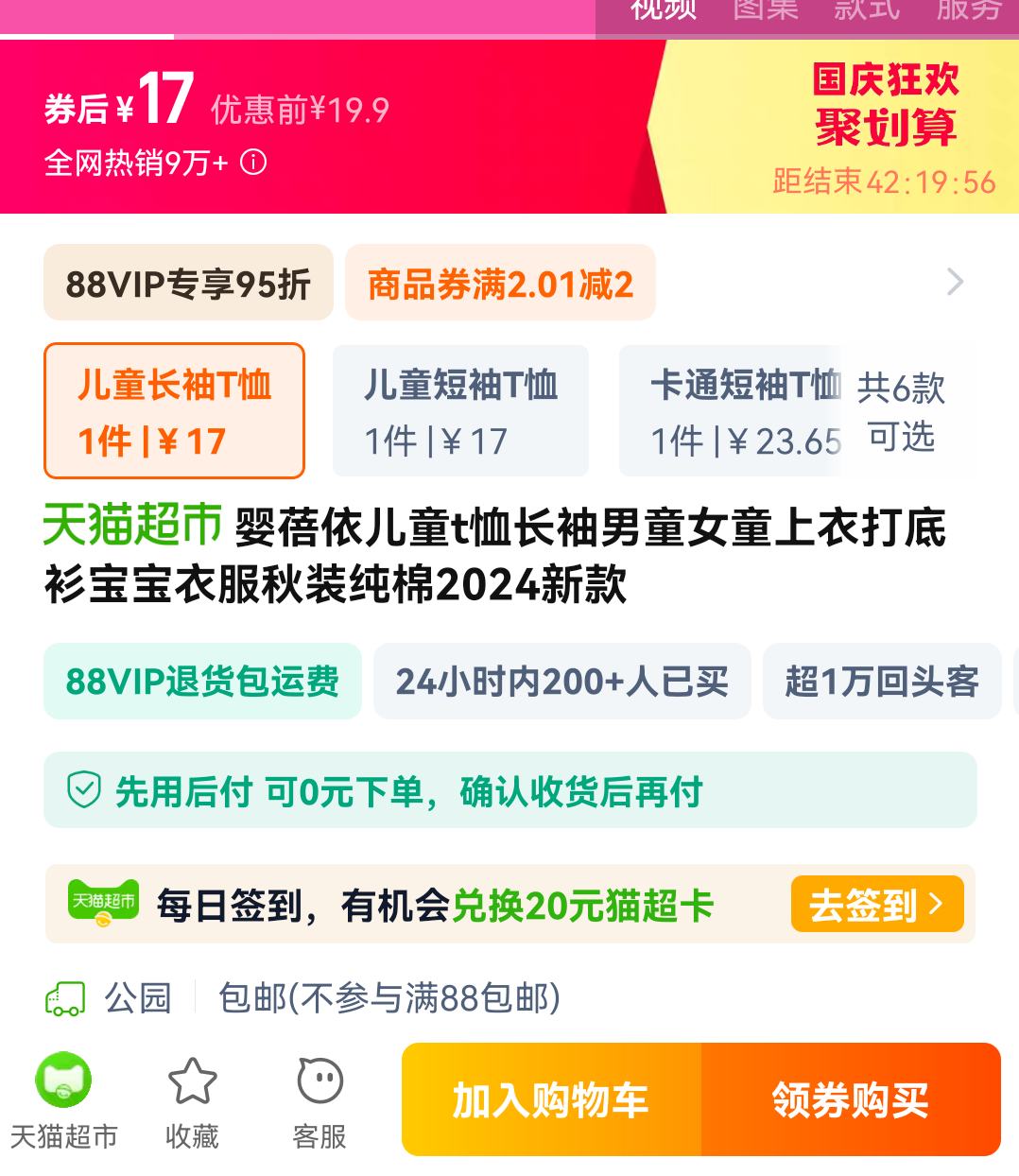
Task: Switch to the 图集 tab
Action: pyautogui.click(x=765, y=11)
